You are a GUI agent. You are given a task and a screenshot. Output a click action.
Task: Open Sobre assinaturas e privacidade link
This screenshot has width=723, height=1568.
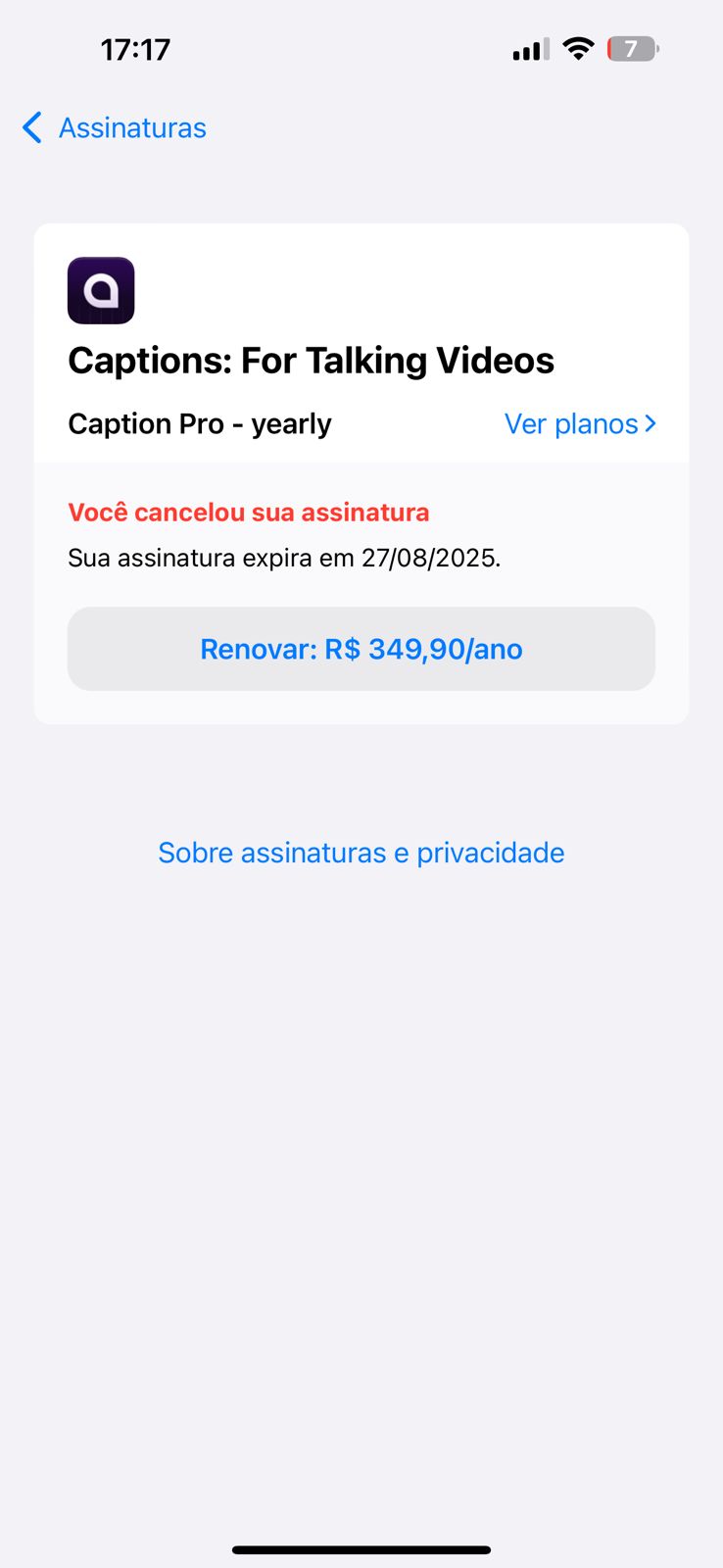(x=361, y=853)
